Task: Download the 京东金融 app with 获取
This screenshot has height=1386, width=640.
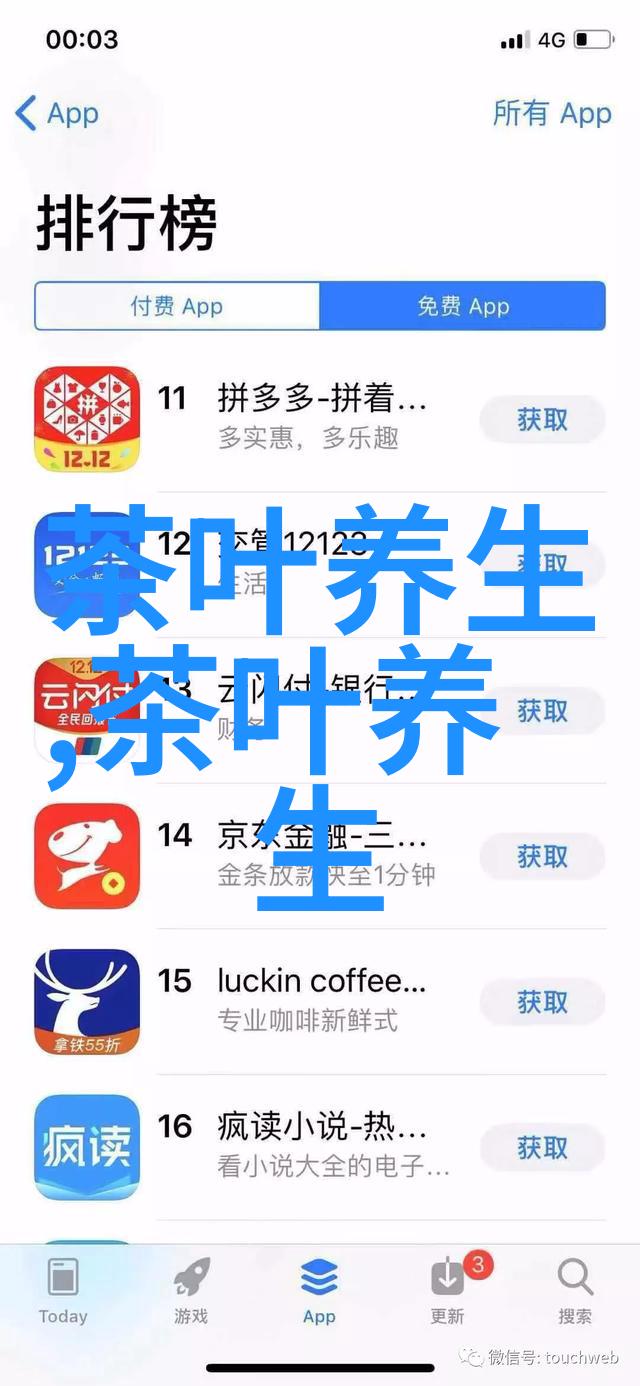Action: 542,856
